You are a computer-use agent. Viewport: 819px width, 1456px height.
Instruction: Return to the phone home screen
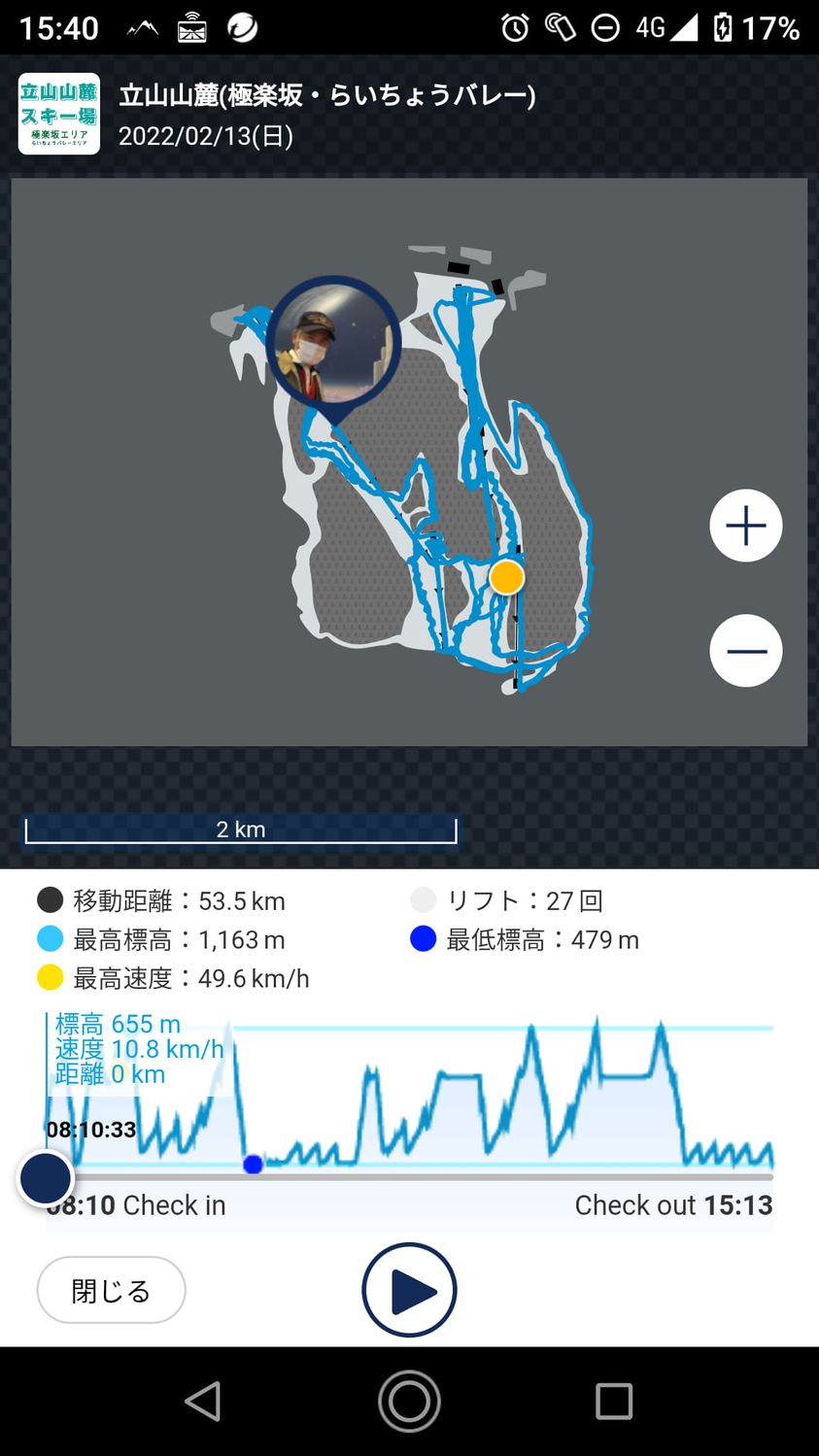(x=409, y=1402)
